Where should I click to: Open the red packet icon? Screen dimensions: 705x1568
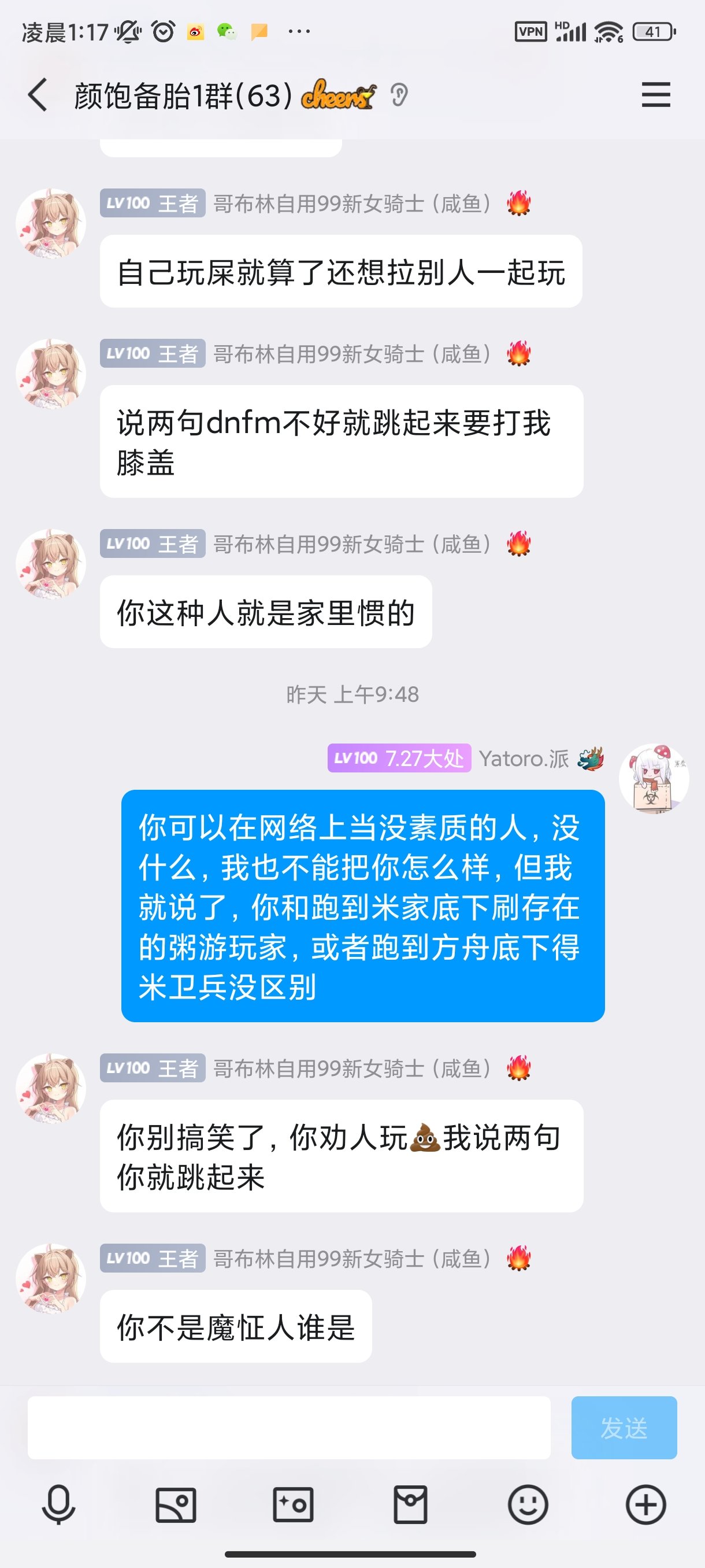click(411, 1505)
